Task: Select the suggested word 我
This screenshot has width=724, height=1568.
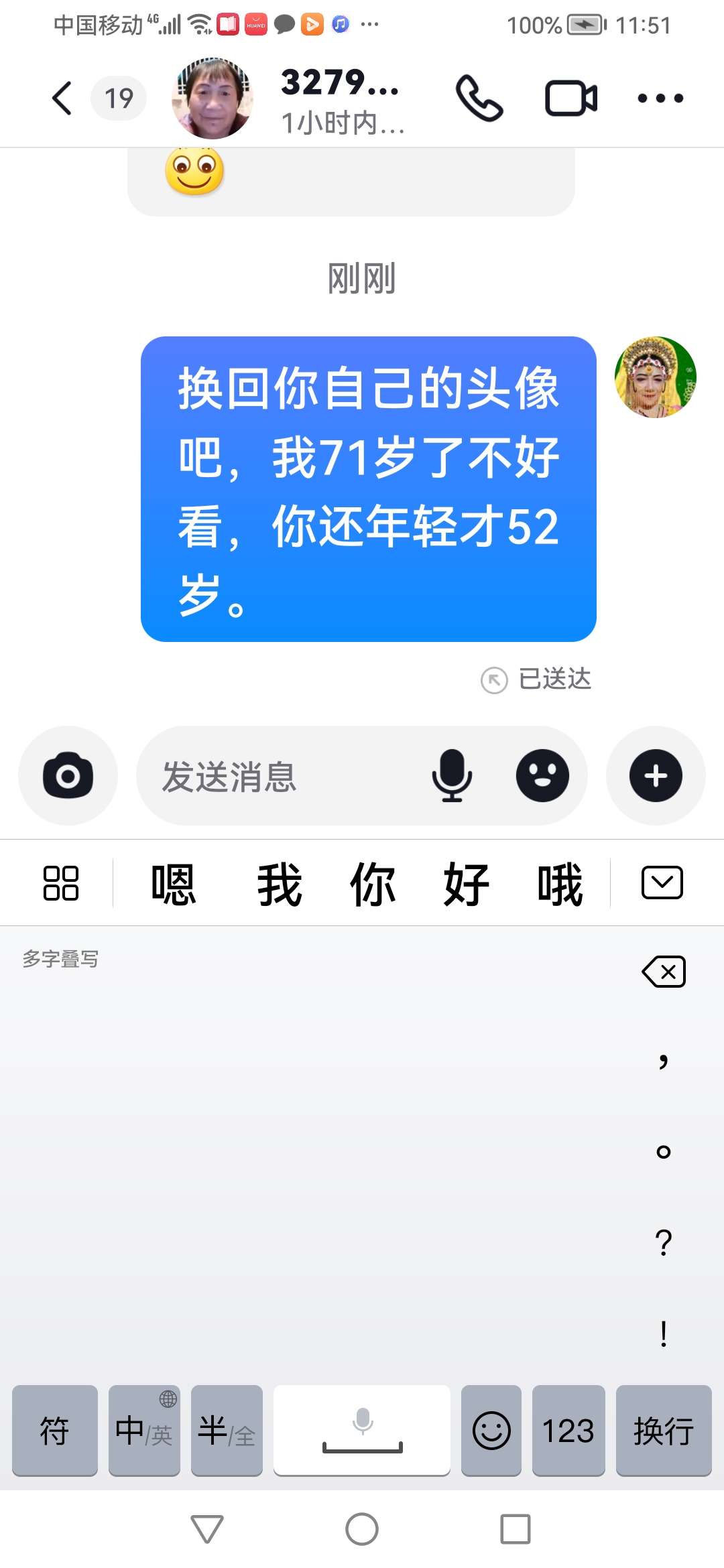Action: [x=280, y=884]
